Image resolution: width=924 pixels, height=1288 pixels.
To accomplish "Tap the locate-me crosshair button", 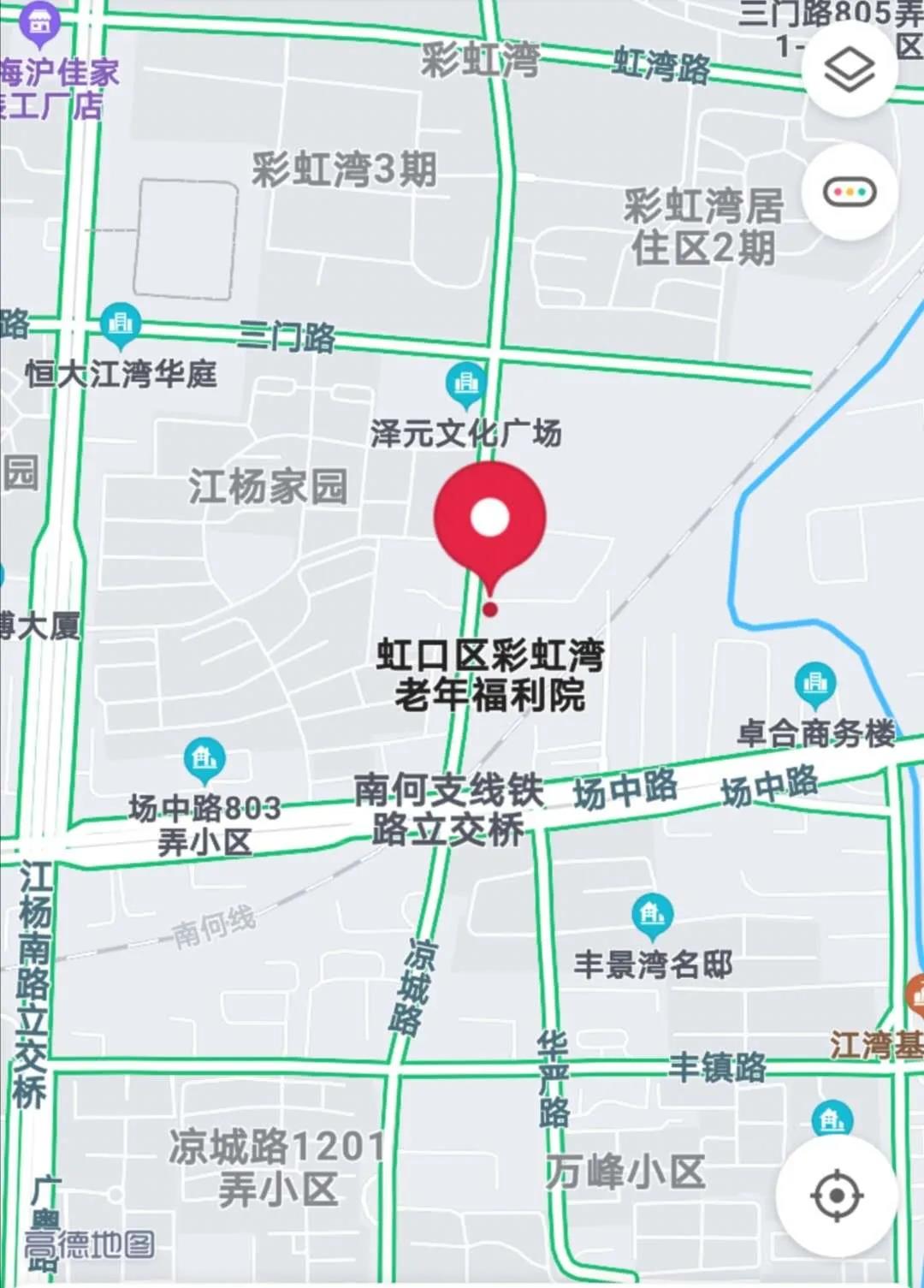I will click(837, 1195).
